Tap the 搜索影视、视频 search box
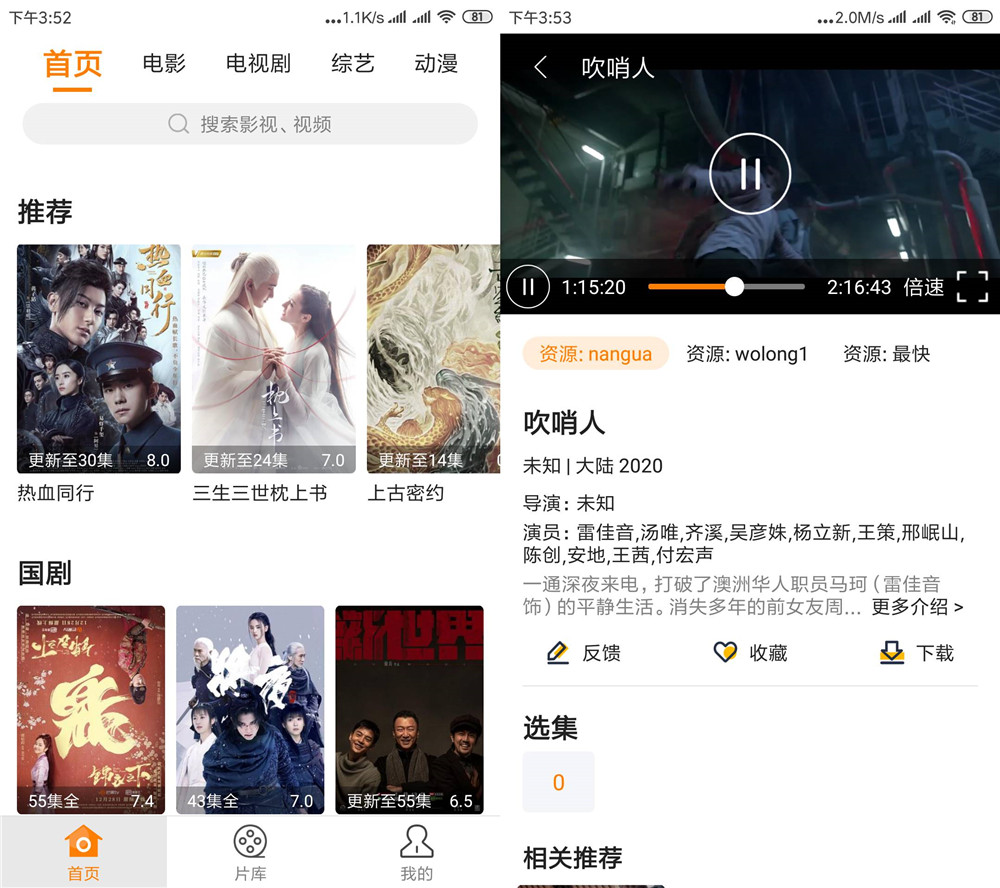 coord(250,124)
